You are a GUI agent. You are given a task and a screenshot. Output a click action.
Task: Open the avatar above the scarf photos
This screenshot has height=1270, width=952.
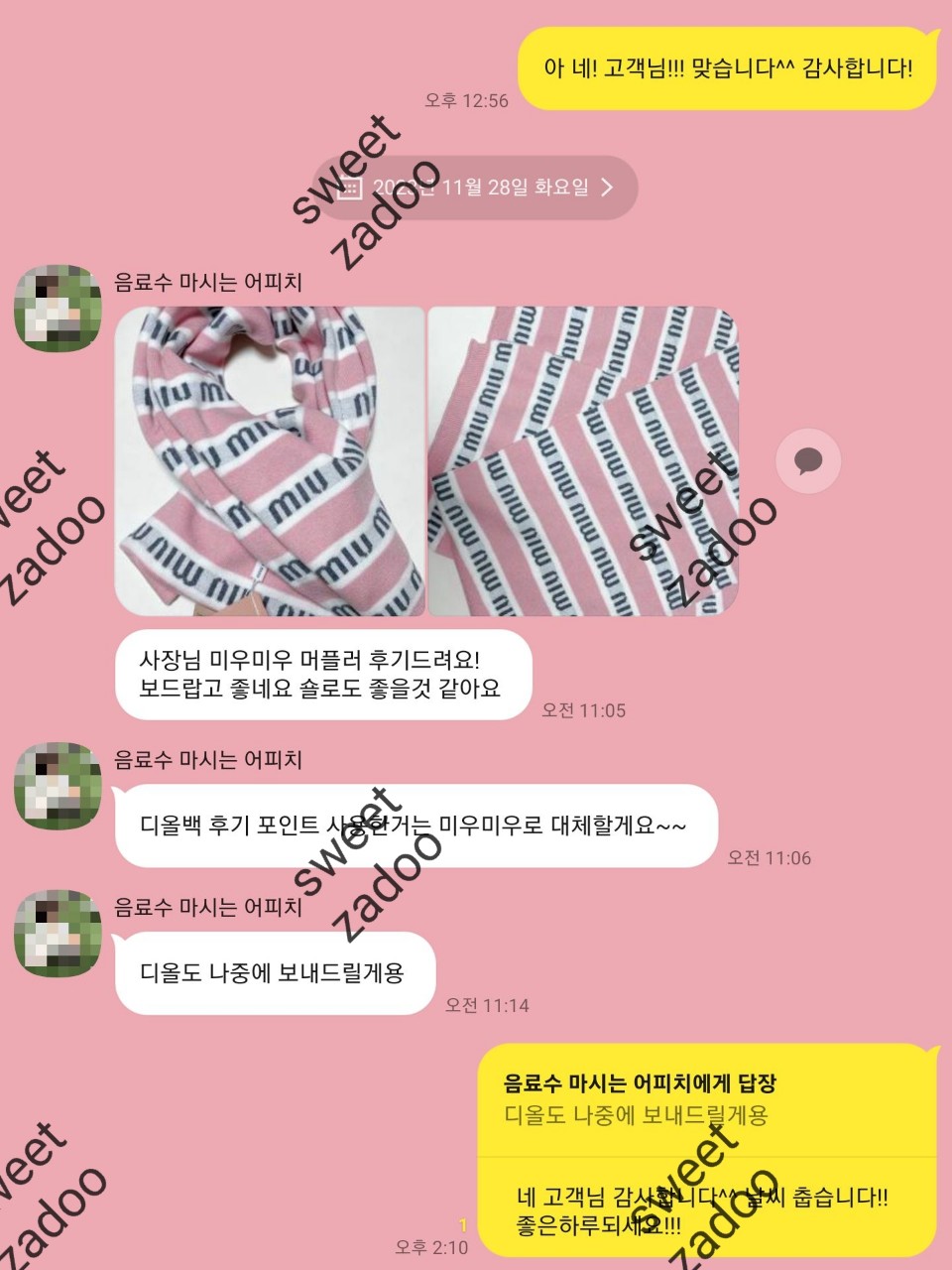[58, 309]
